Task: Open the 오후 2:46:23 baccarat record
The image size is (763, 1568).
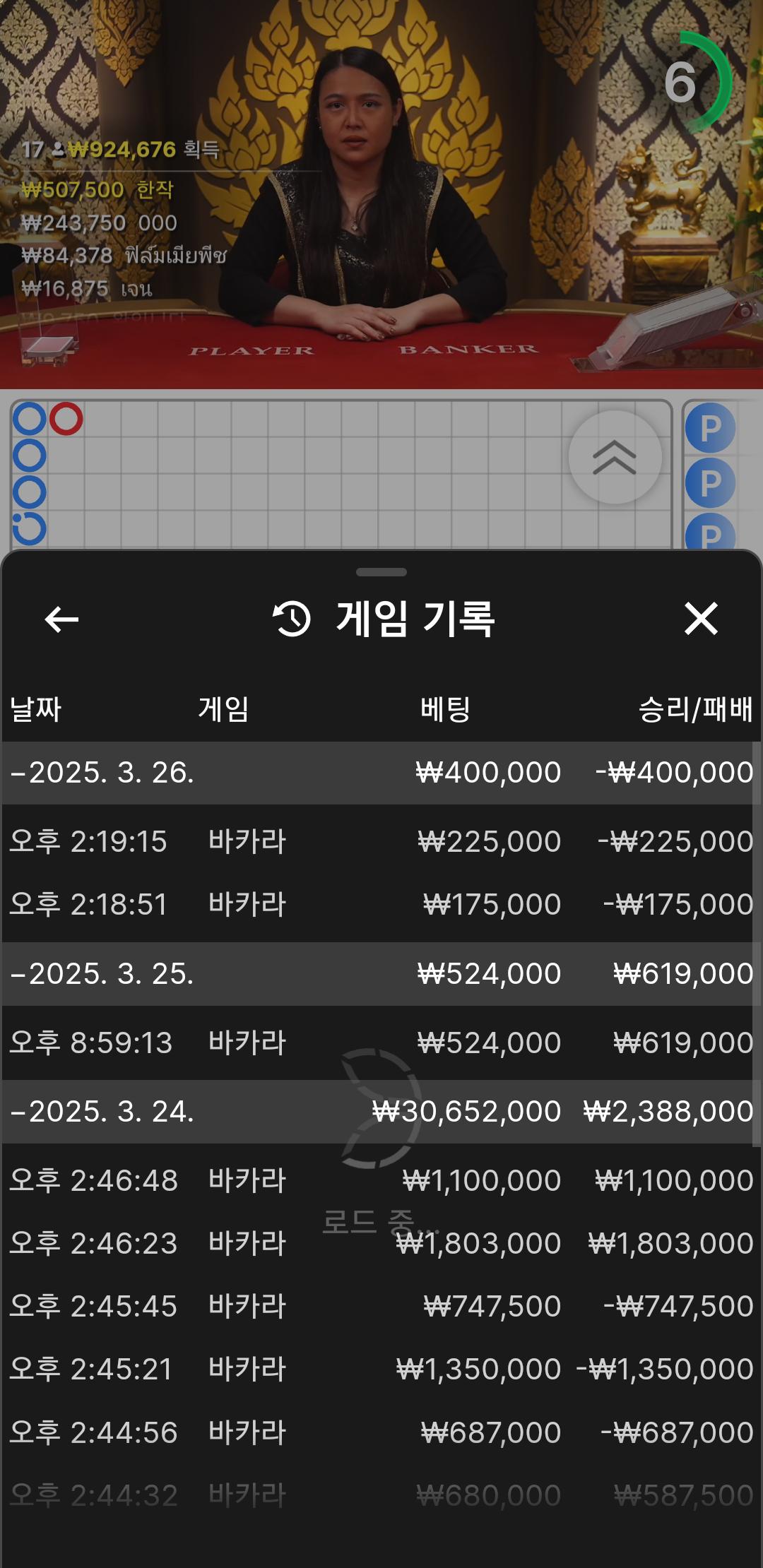Action: (x=381, y=1243)
